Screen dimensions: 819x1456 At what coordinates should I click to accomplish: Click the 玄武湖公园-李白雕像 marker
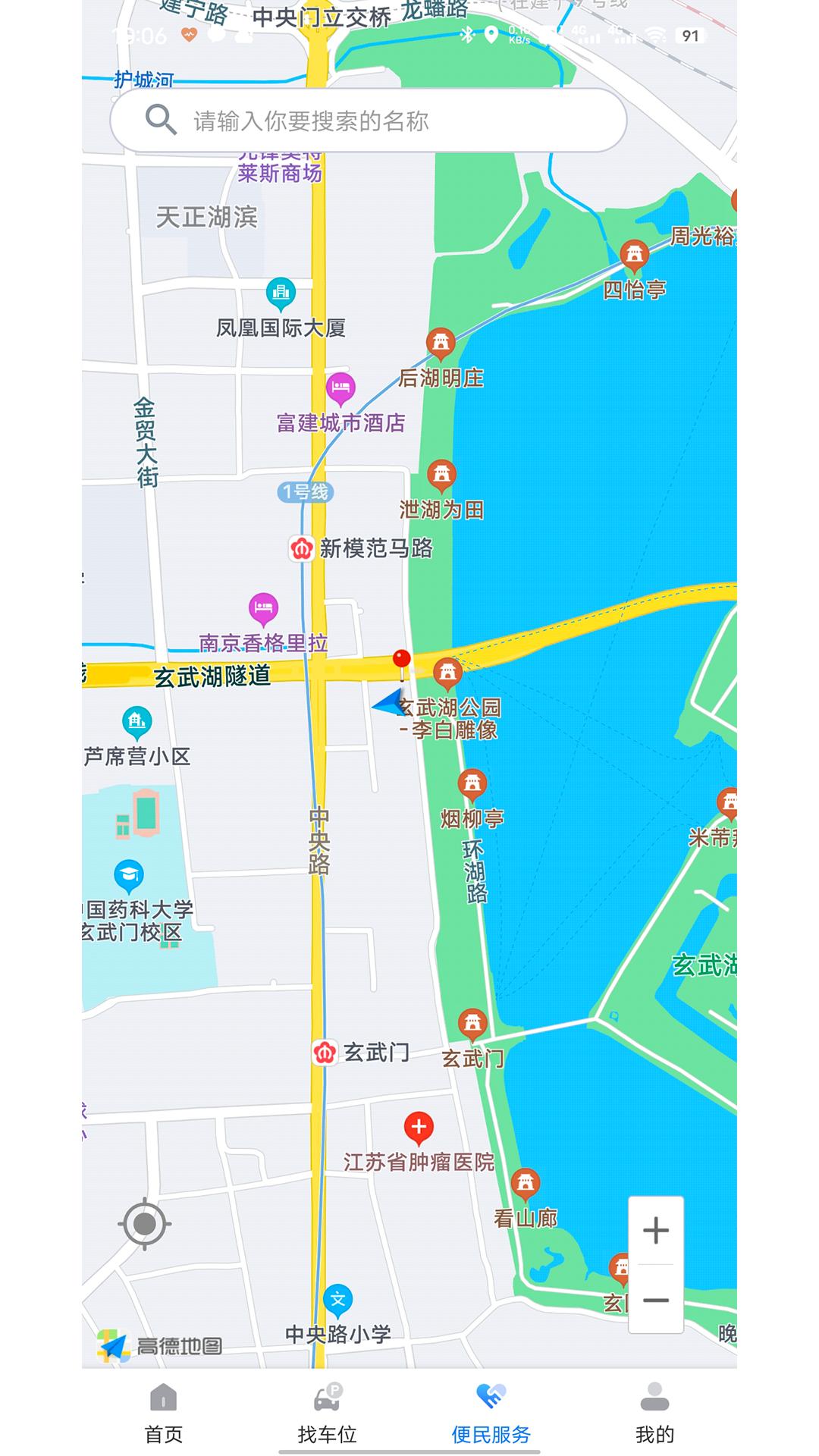coord(447,670)
